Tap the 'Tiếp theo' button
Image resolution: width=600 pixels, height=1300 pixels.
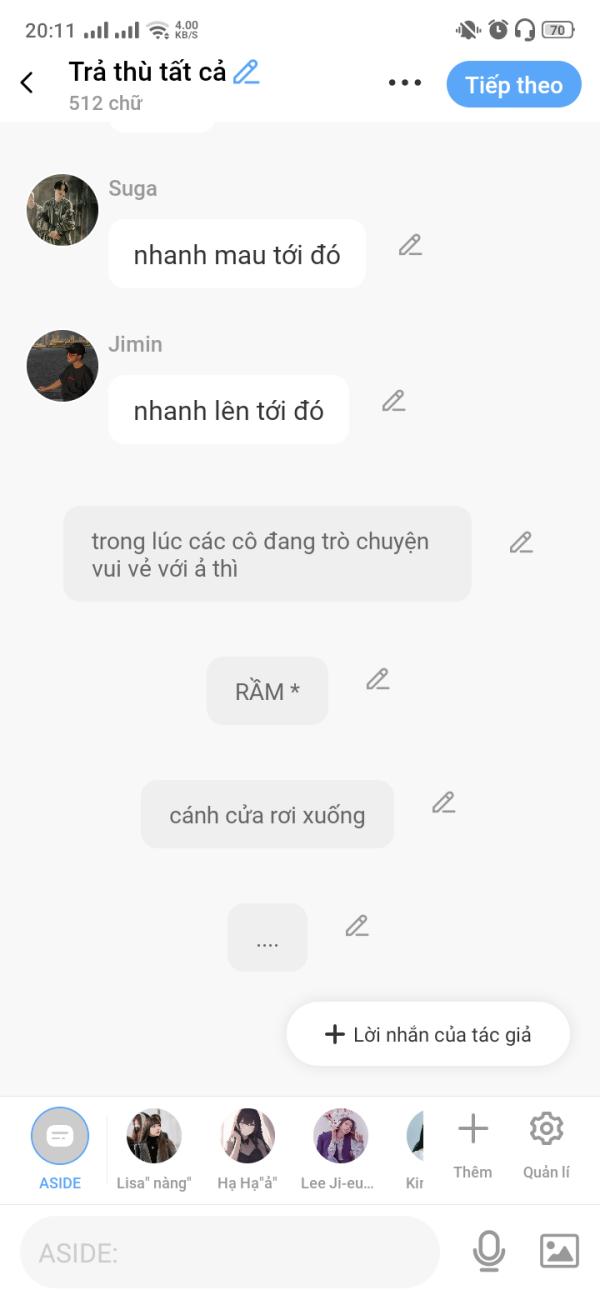(513, 85)
